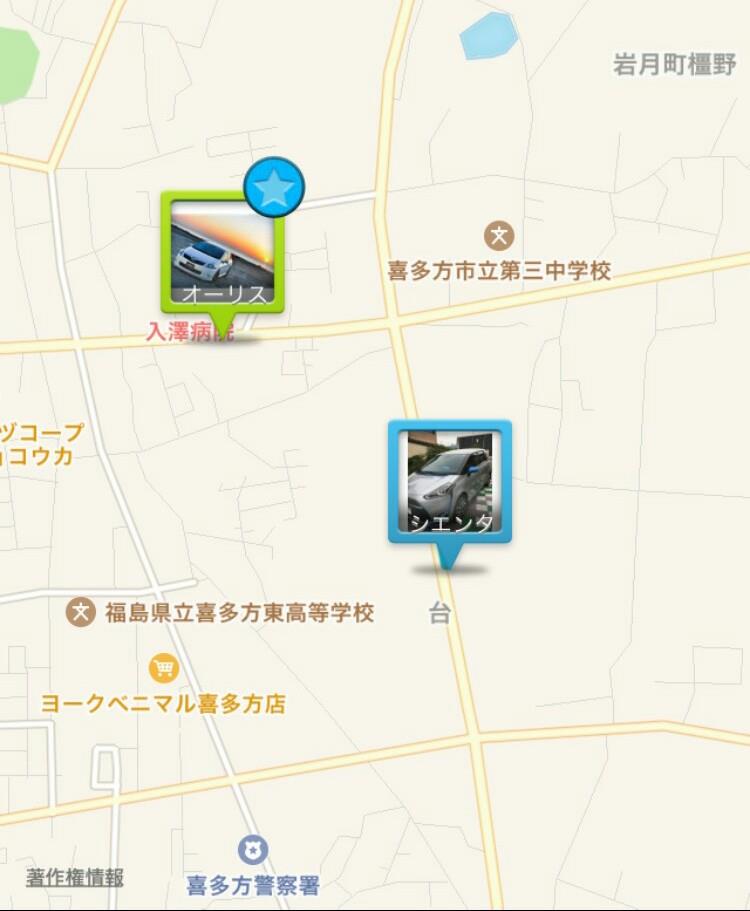Tap the blue star badge on オーリス

pyautogui.click(x=275, y=188)
